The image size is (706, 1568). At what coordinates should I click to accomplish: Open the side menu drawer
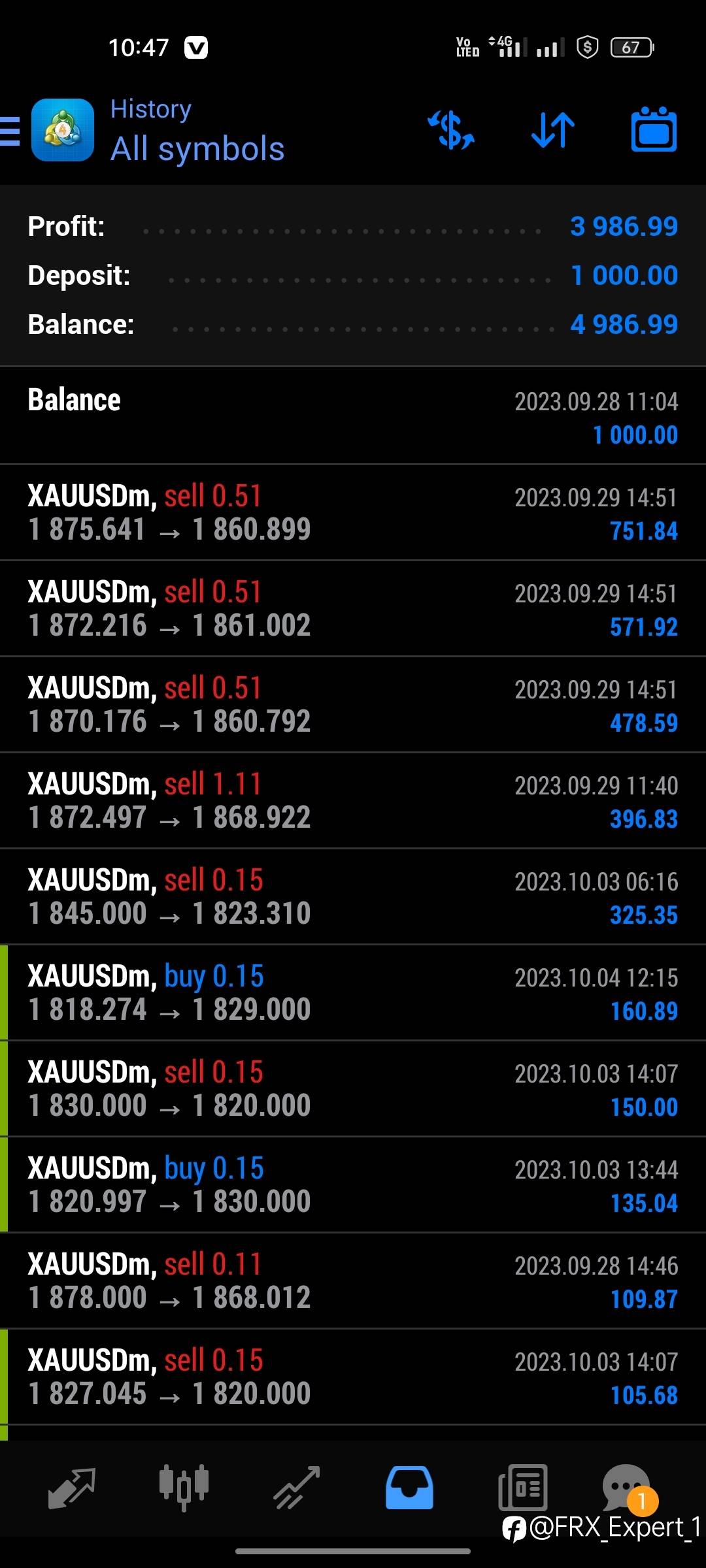(x=10, y=131)
